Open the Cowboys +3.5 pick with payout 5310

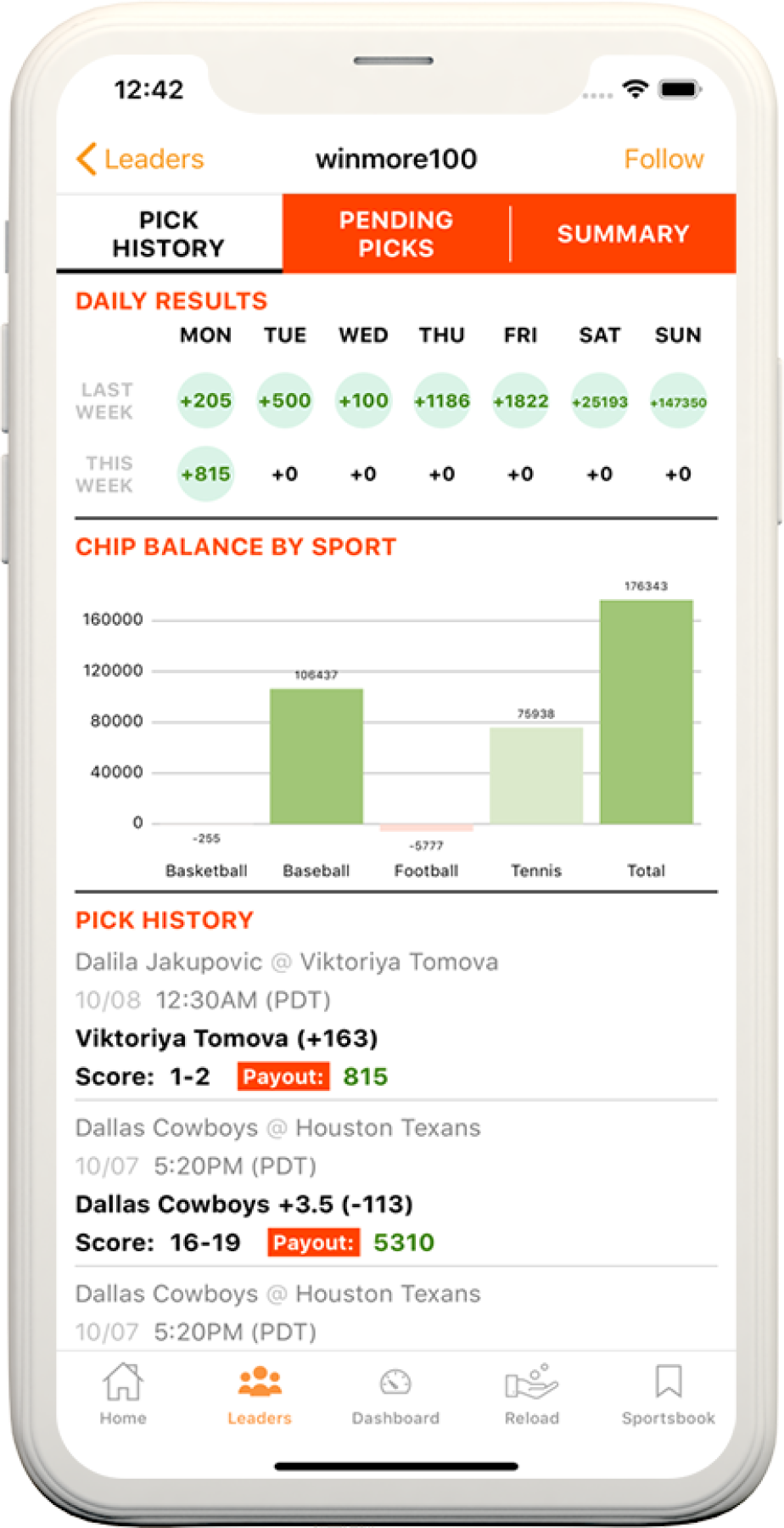(395, 1184)
